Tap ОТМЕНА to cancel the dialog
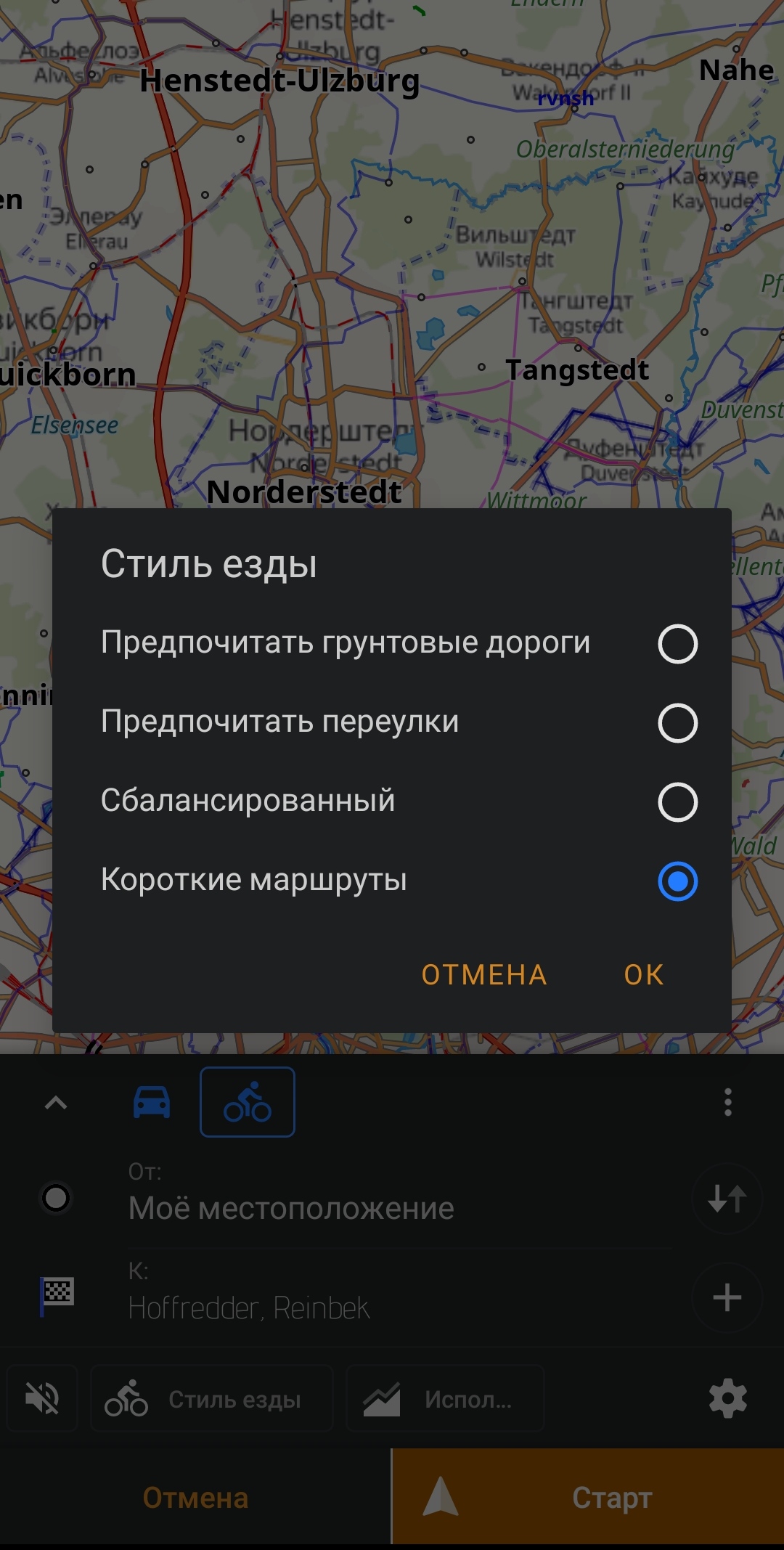Viewport: 784px width, 1550px height. (484, 974)
